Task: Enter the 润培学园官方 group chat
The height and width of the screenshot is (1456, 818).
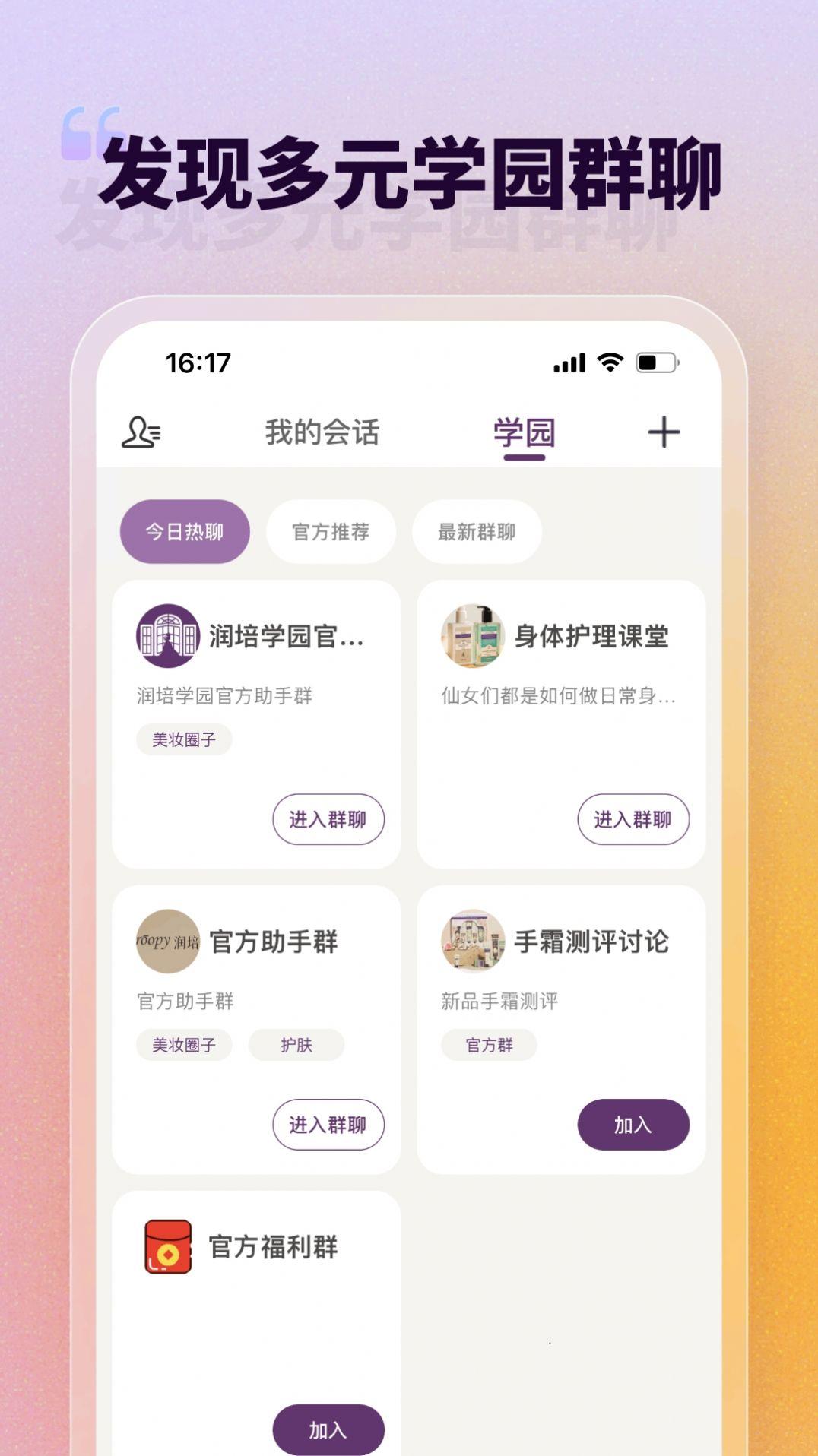Action: (328, 819)
